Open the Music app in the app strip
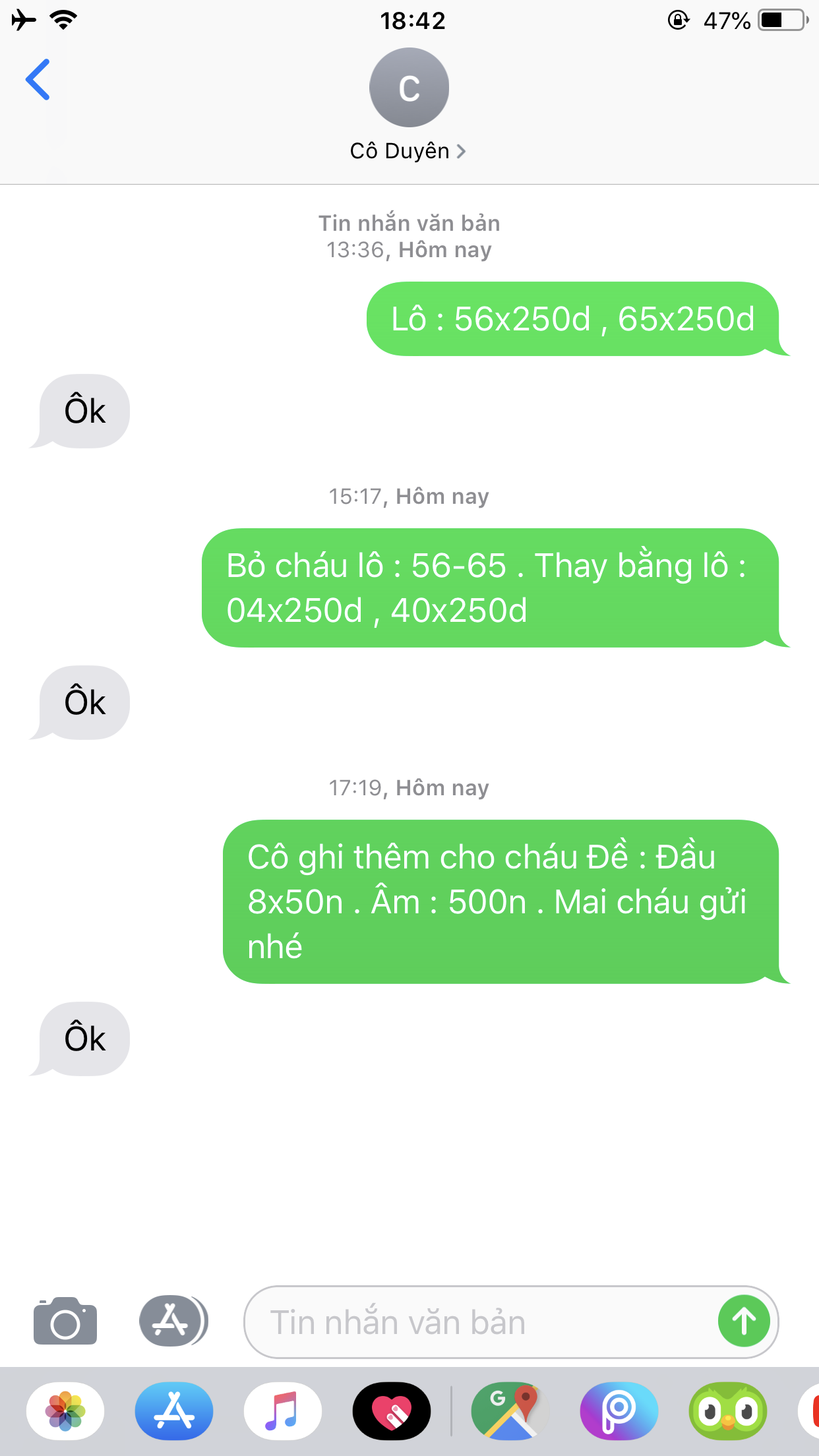Image resolution: width=819 pixels, height=1456 pixels. coord(283,1411)
